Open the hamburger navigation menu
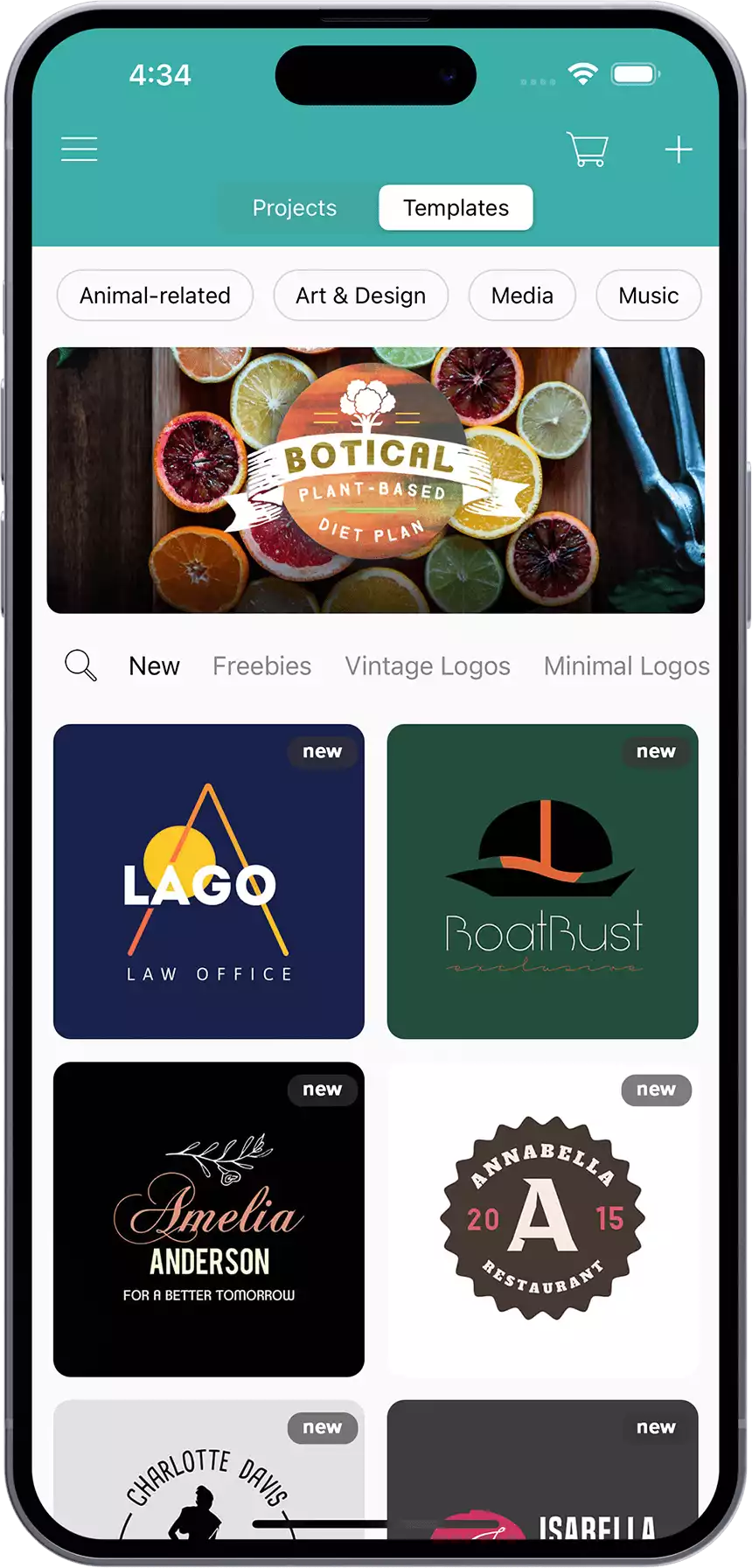Viewport: 752px width, 1568px height. (79, 149)
